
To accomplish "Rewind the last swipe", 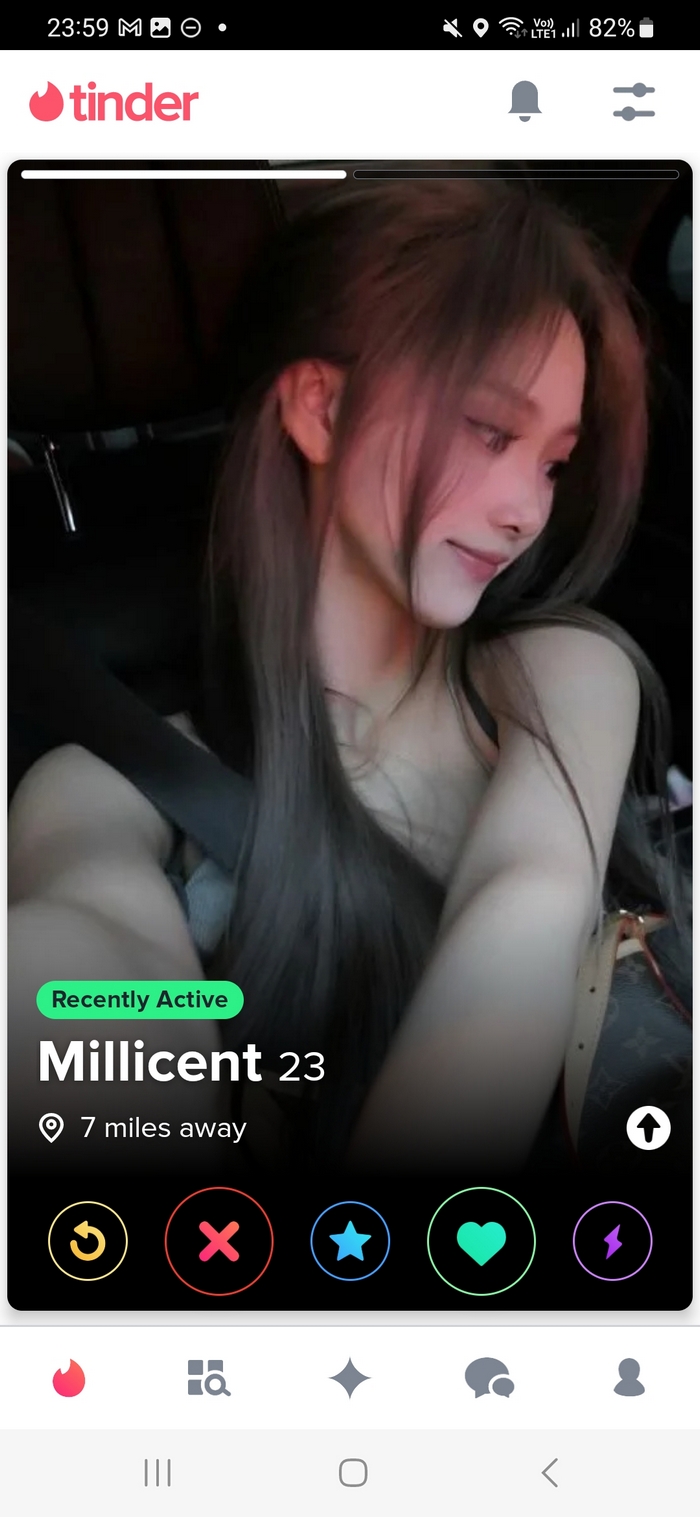I will coord(88,1241).
